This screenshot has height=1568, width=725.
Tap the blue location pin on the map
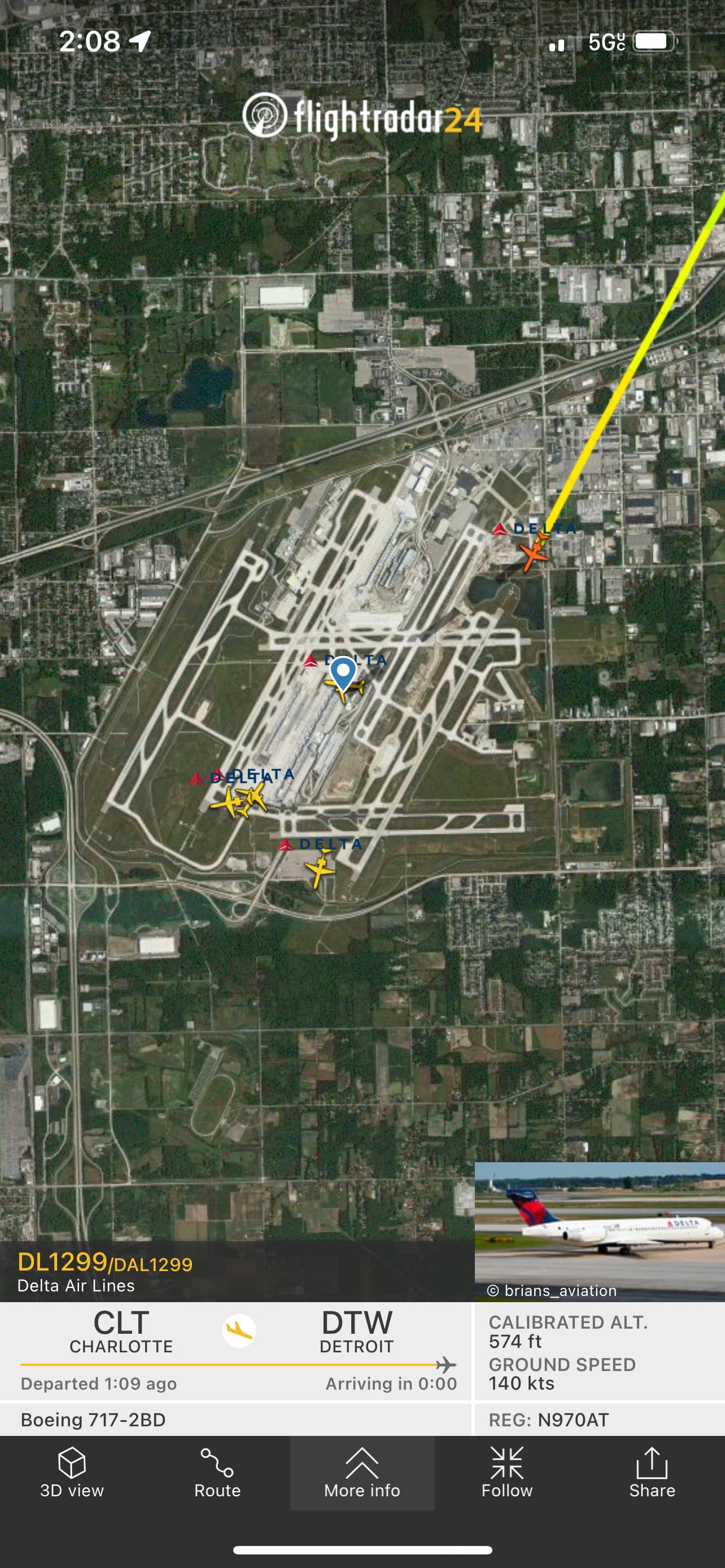click(343, 673)
